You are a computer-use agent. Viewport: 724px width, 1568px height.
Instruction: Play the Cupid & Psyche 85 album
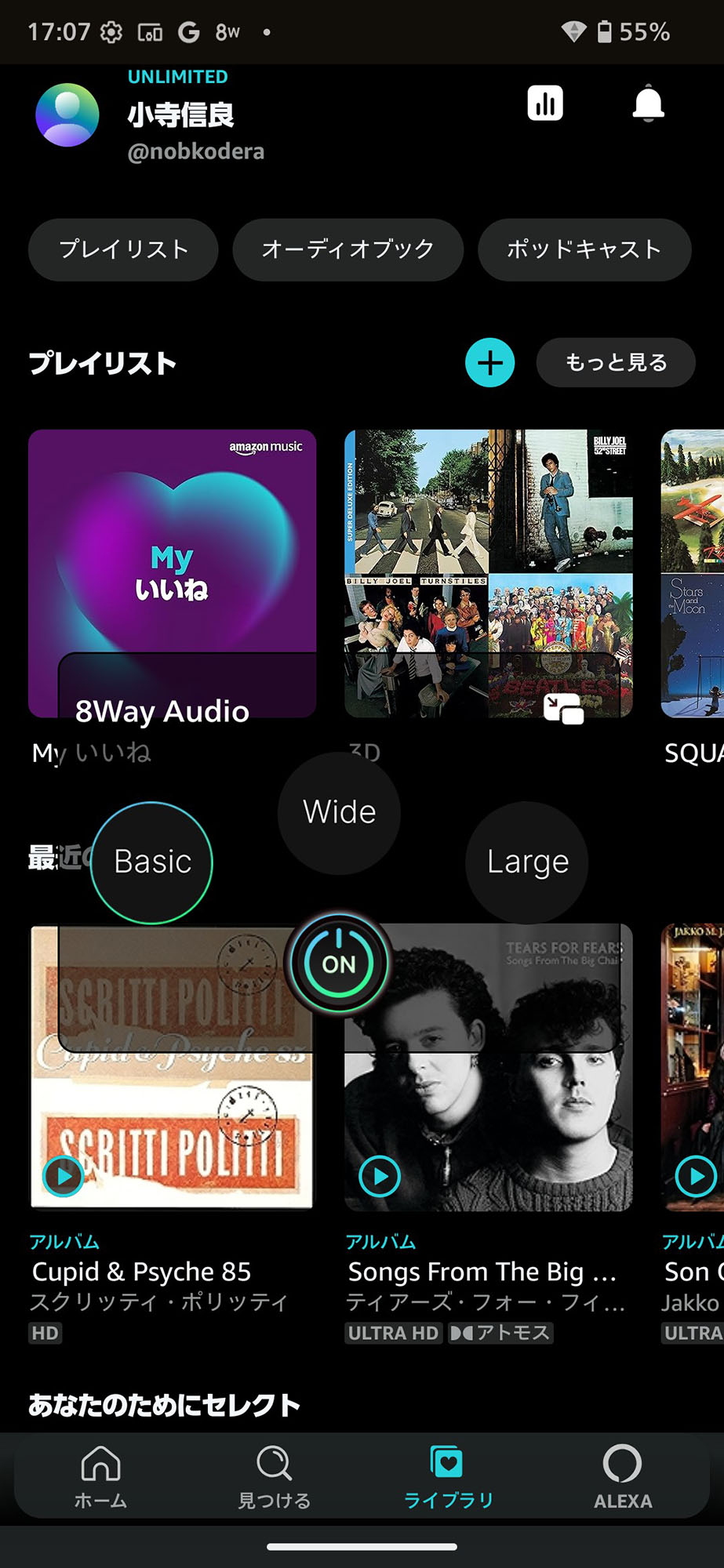tap(64, 1176)
